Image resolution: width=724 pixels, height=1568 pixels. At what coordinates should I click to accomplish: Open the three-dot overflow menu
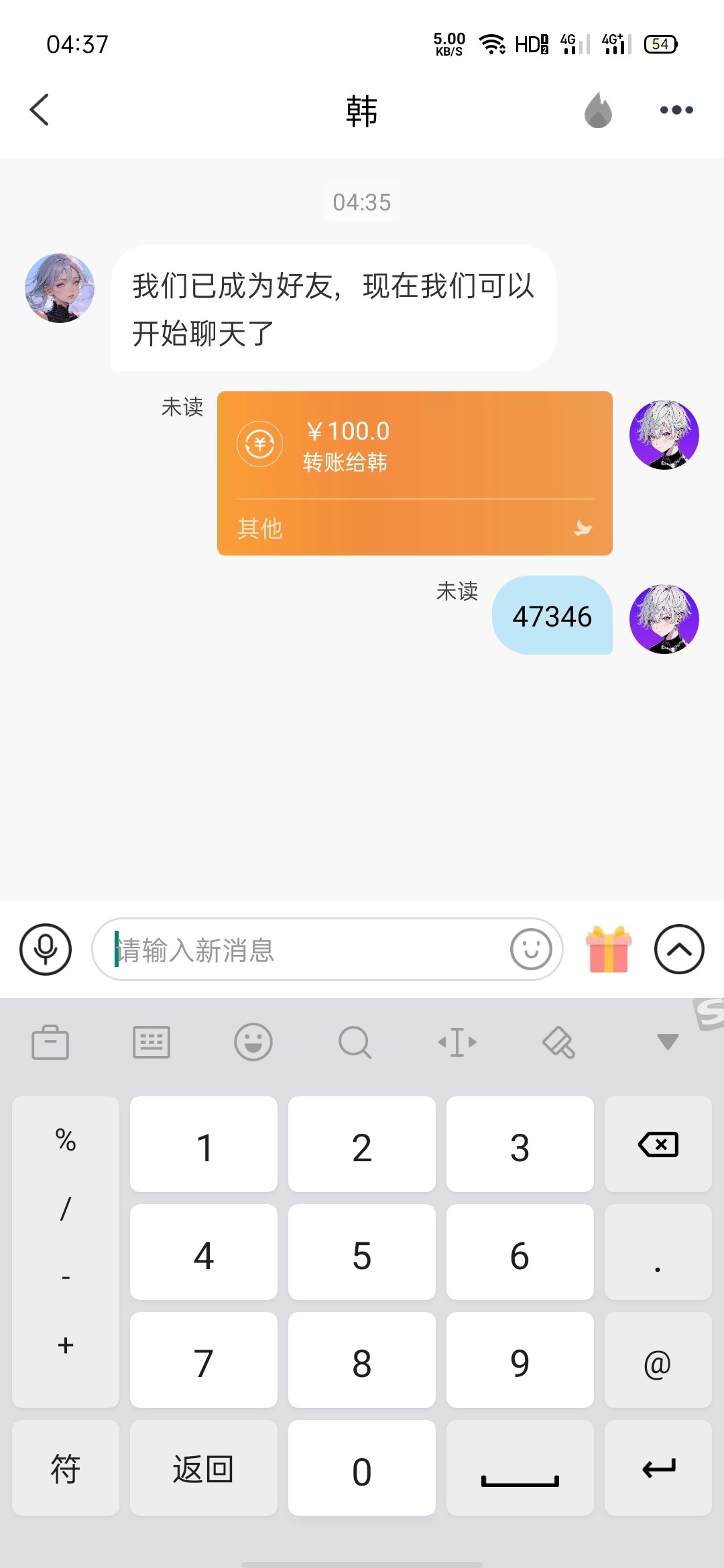coord(676,110)
